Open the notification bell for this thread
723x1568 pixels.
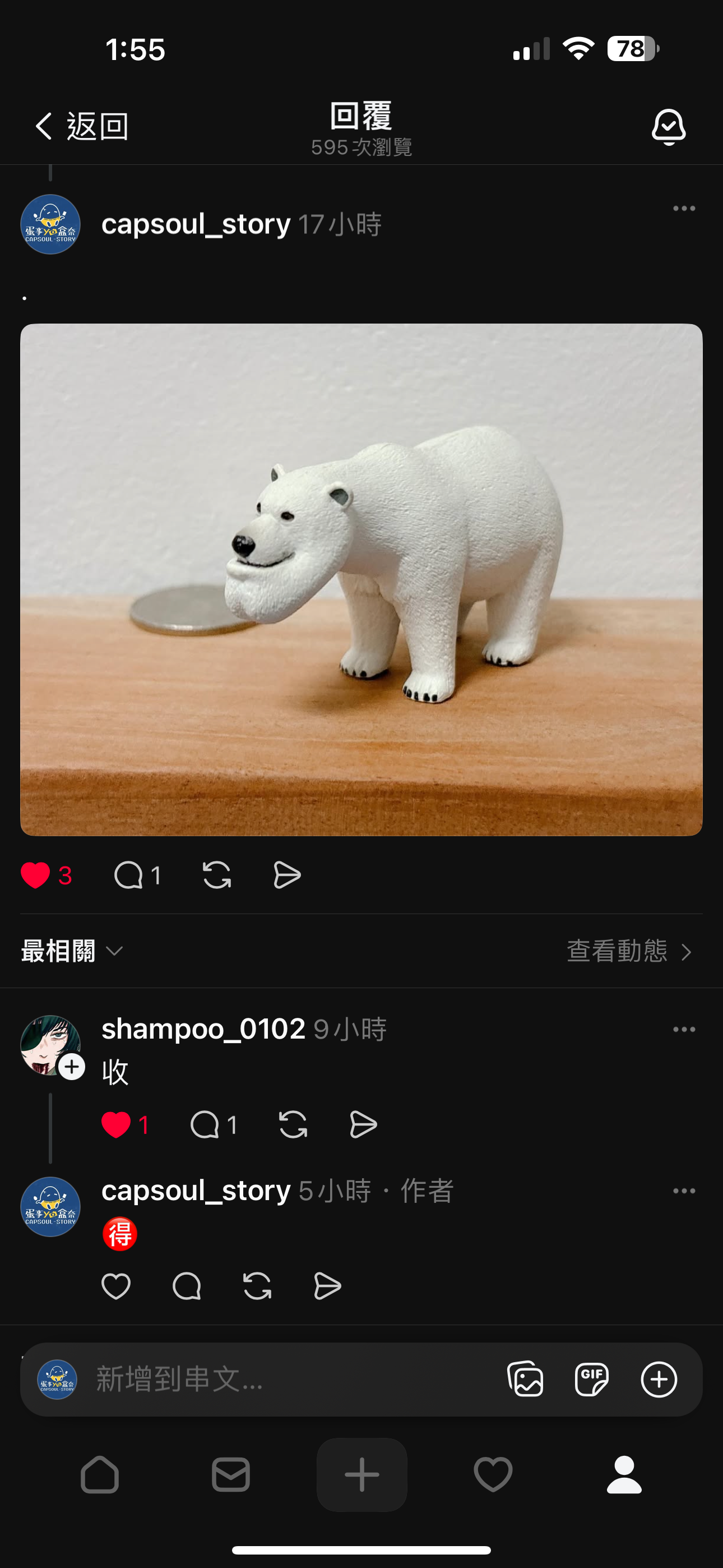(668, 127)
